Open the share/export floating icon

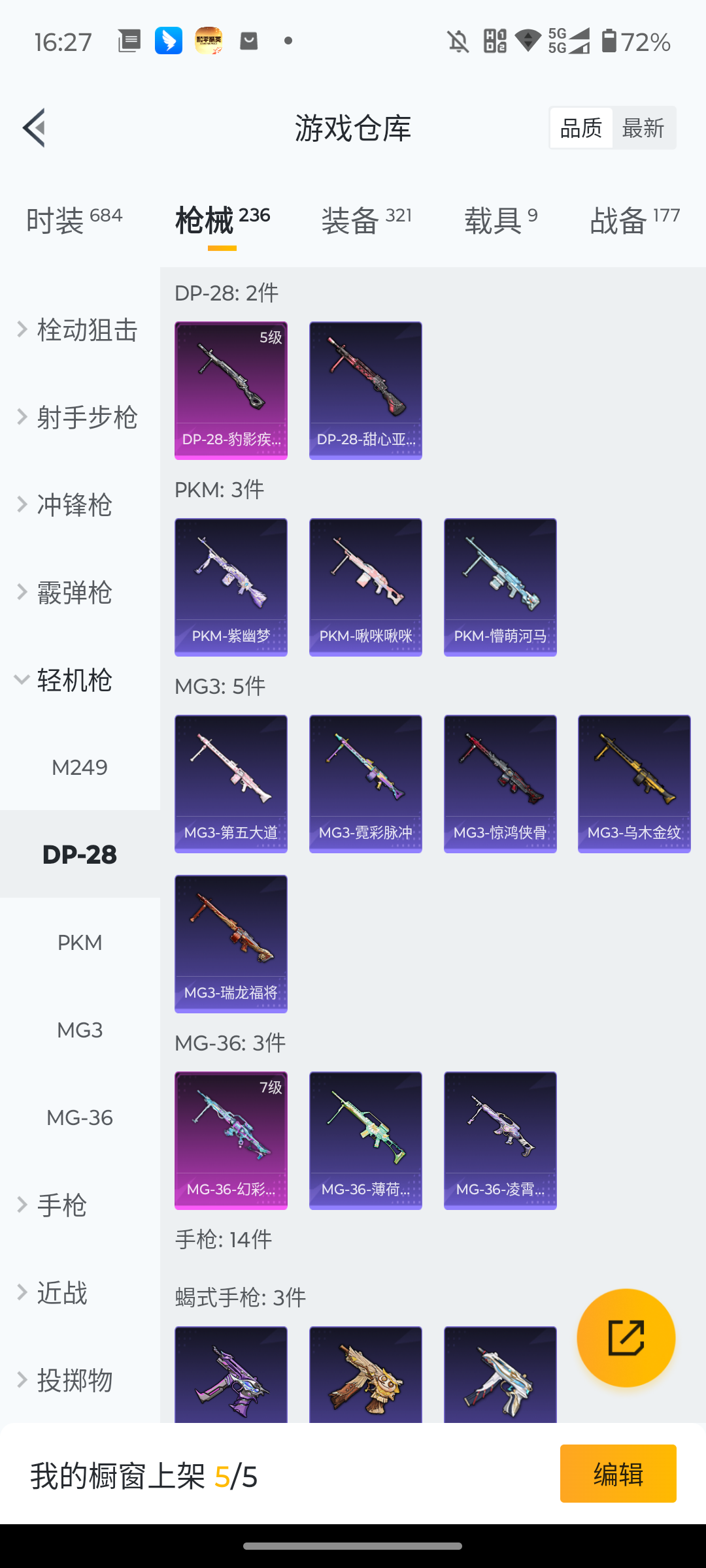pyautogui.click(x=626, y=1337)
